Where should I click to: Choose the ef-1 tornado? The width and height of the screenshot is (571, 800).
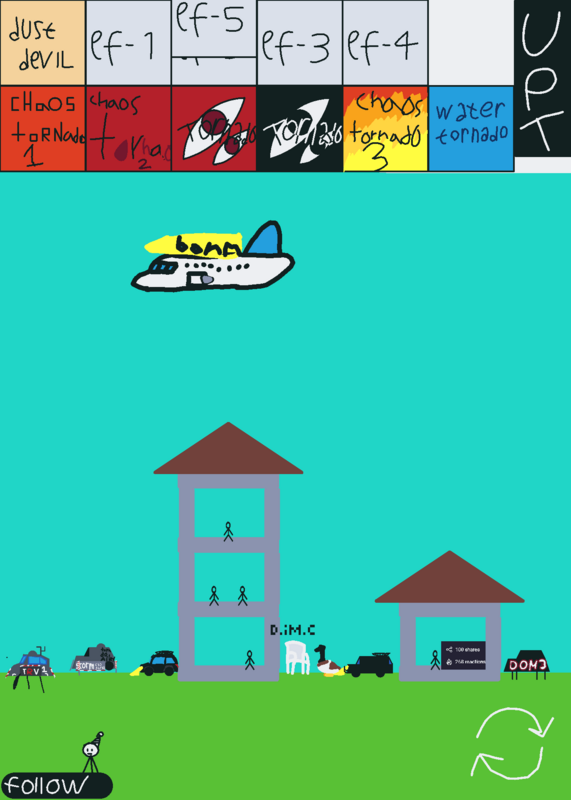pyautogui.click(x=128, y=43)
